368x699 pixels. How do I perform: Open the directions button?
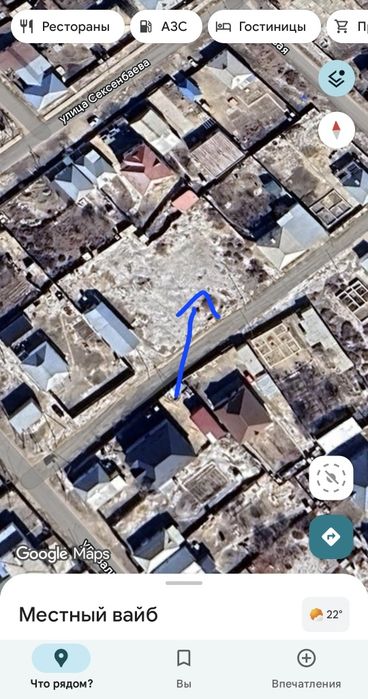(331, 537)
